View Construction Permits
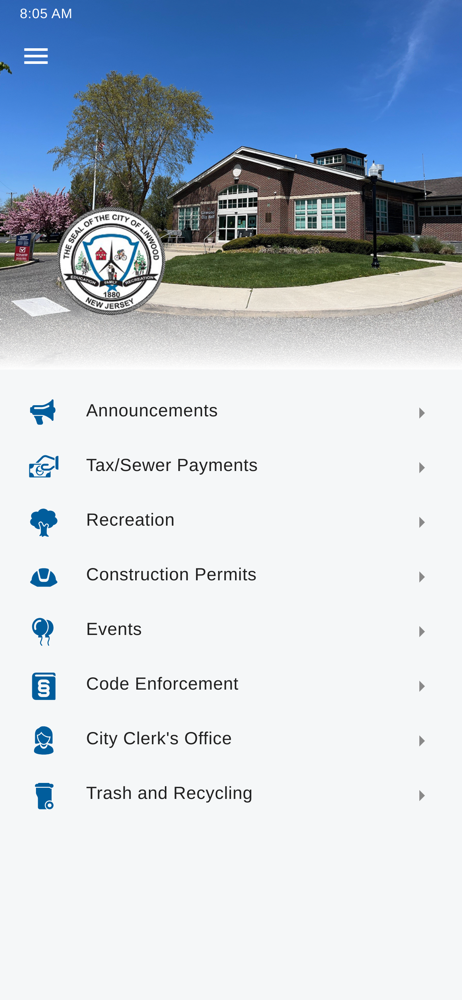Viewport: 462px width, 1000px height. (x=231, y=576)
